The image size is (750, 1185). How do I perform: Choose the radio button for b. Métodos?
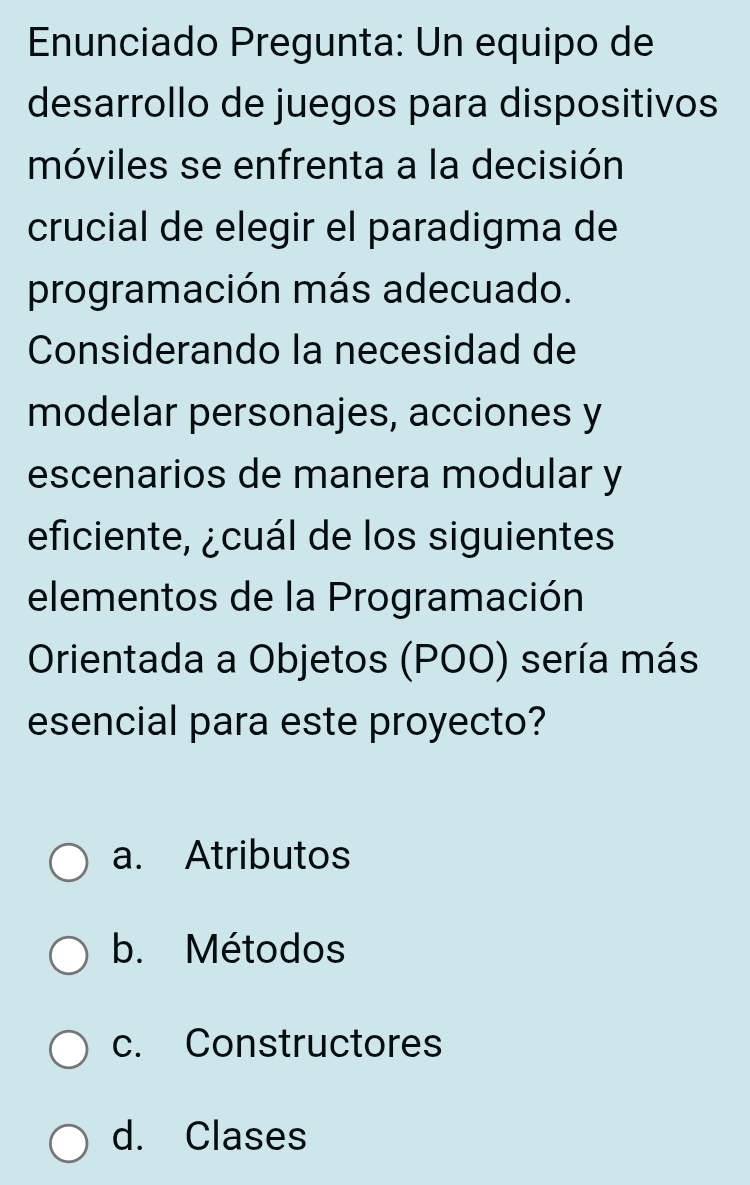[x=69, y=956]
